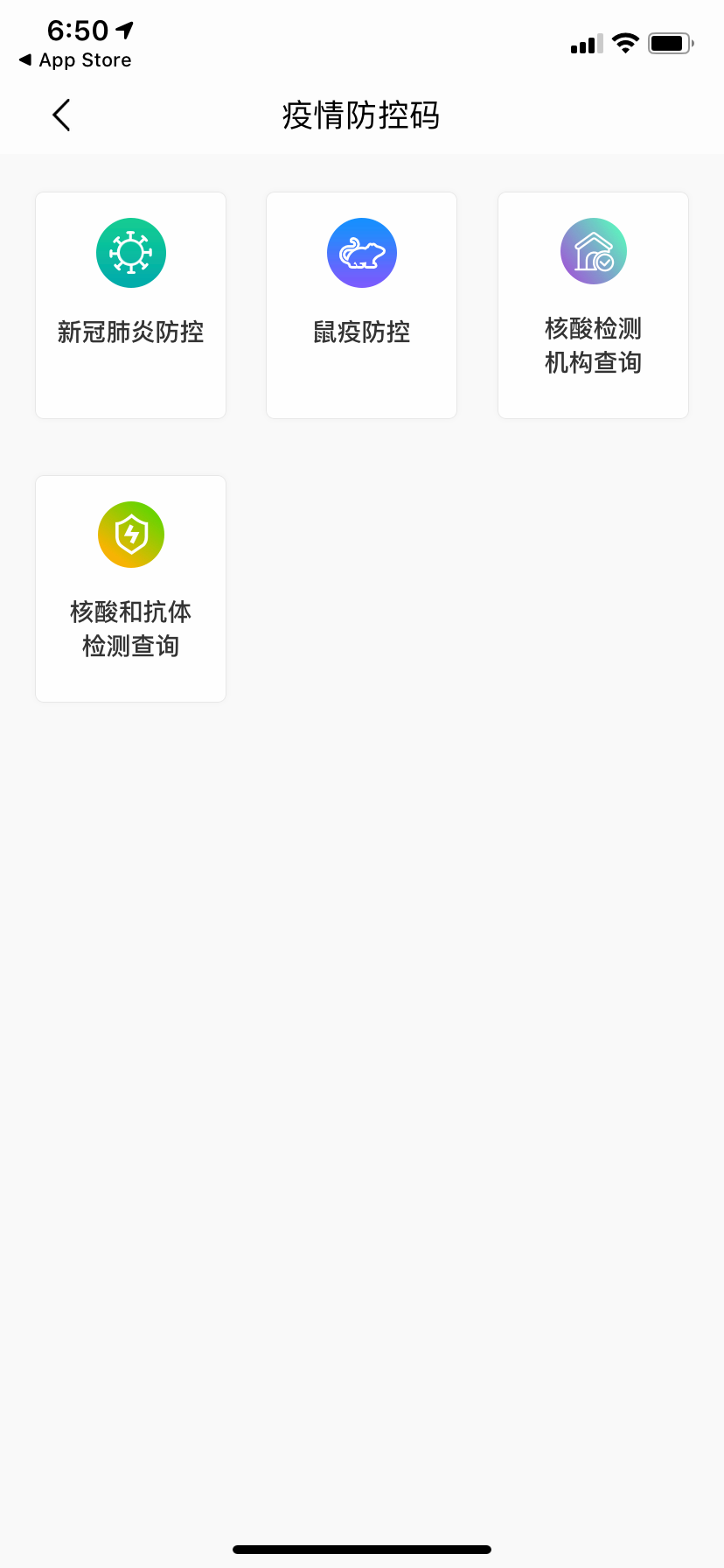View 核酸和抗体检测查询
Screen dimensions: 724x1568
(131, 588)
